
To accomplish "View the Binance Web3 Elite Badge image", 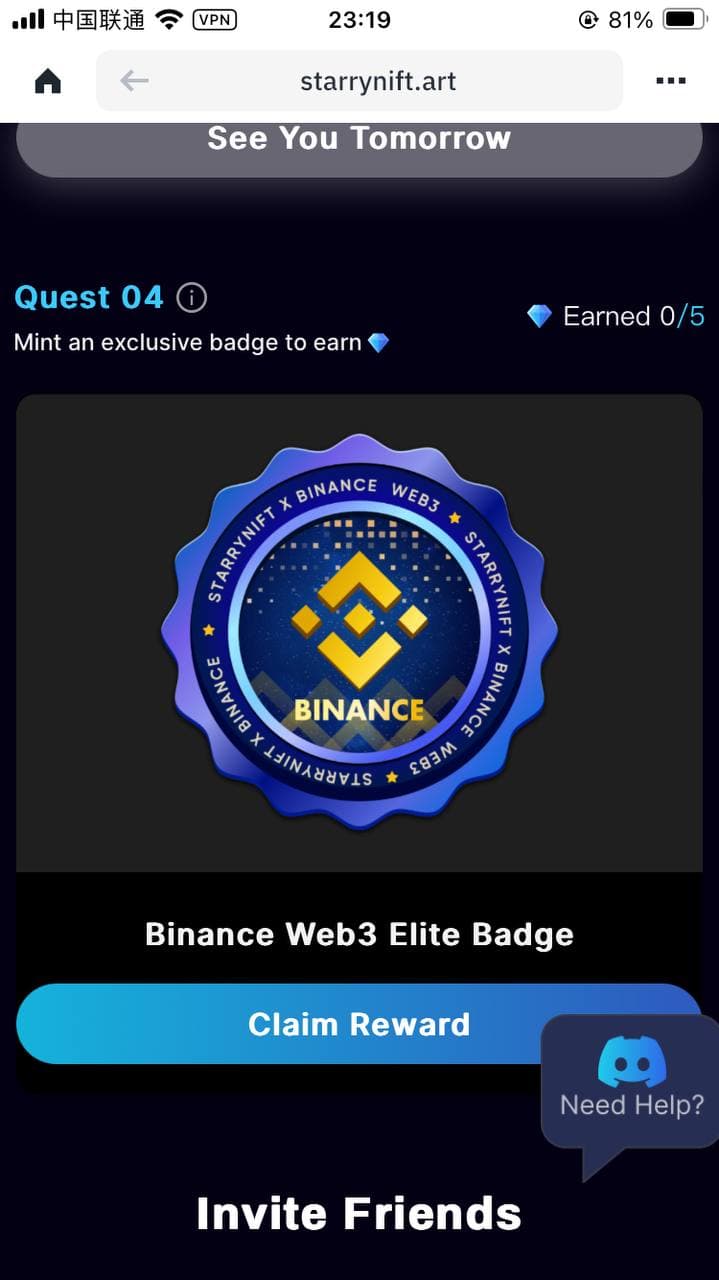I will coord(359,632).
